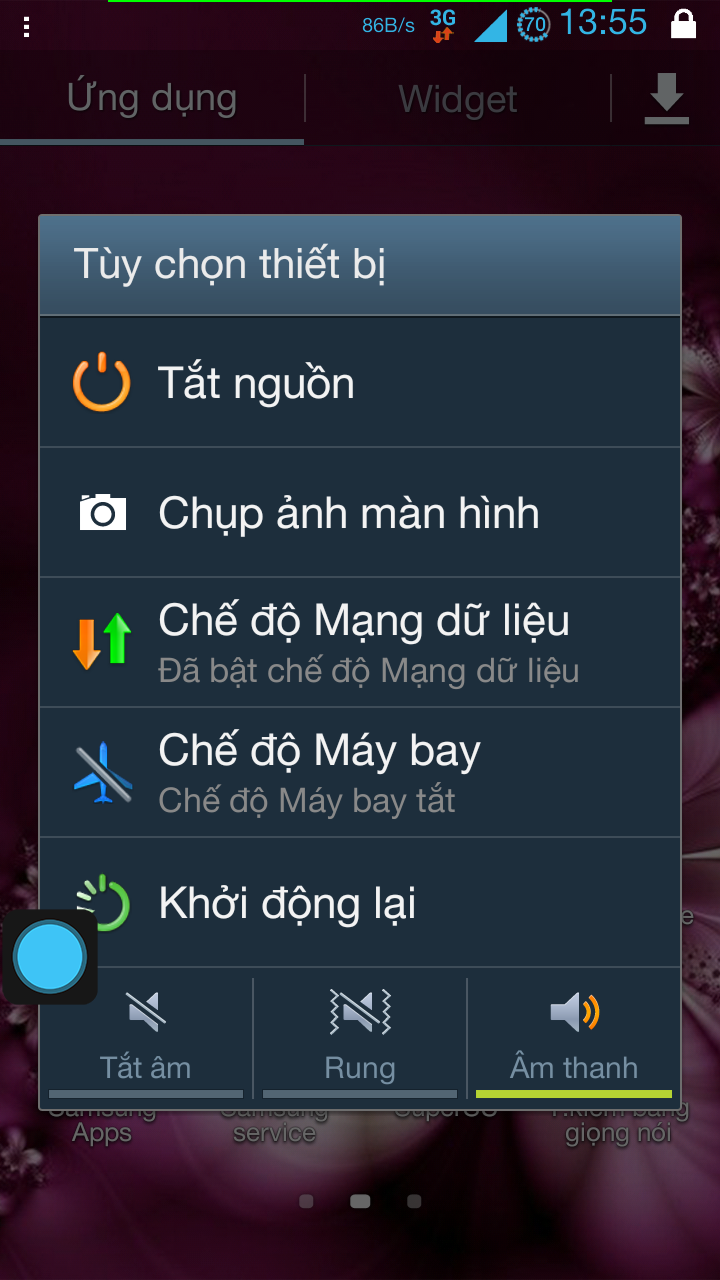Image resolution: width=720 pixels, height=1280 pixels.
Task: Switch to the Ứng dụng tab
Action: (x=152, y=99)
